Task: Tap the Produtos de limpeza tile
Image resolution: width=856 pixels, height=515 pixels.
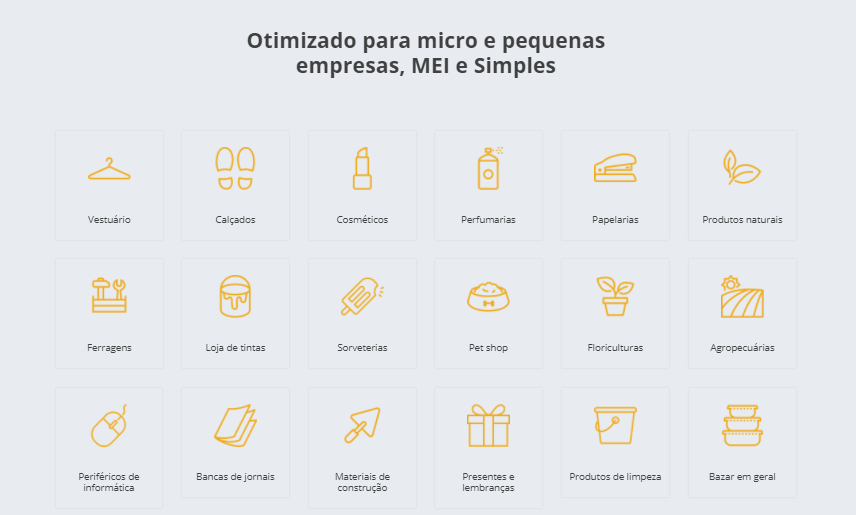Action: (615, 442)
